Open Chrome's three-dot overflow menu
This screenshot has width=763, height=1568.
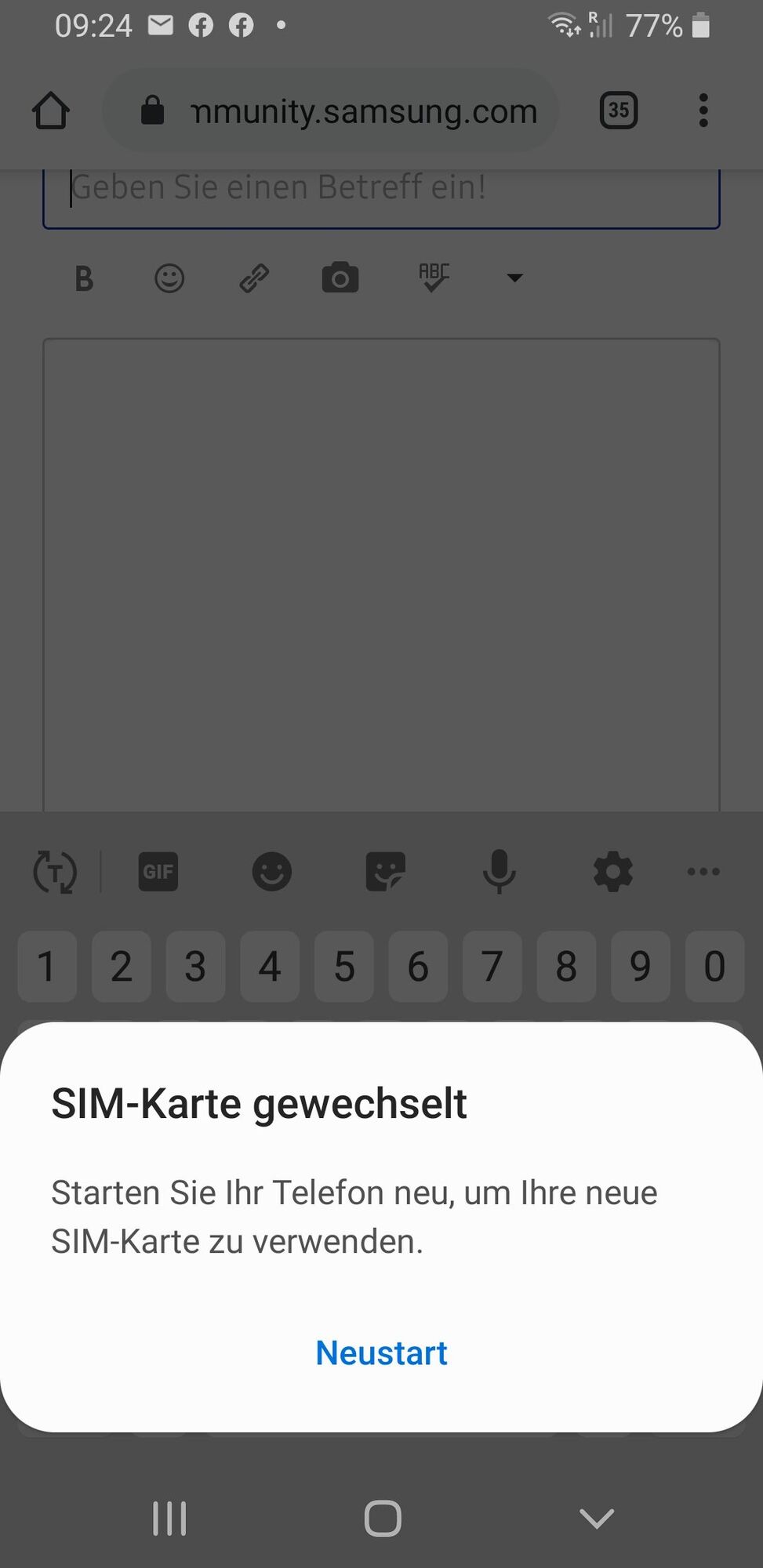pyautogui.click(x=703, y=111)
